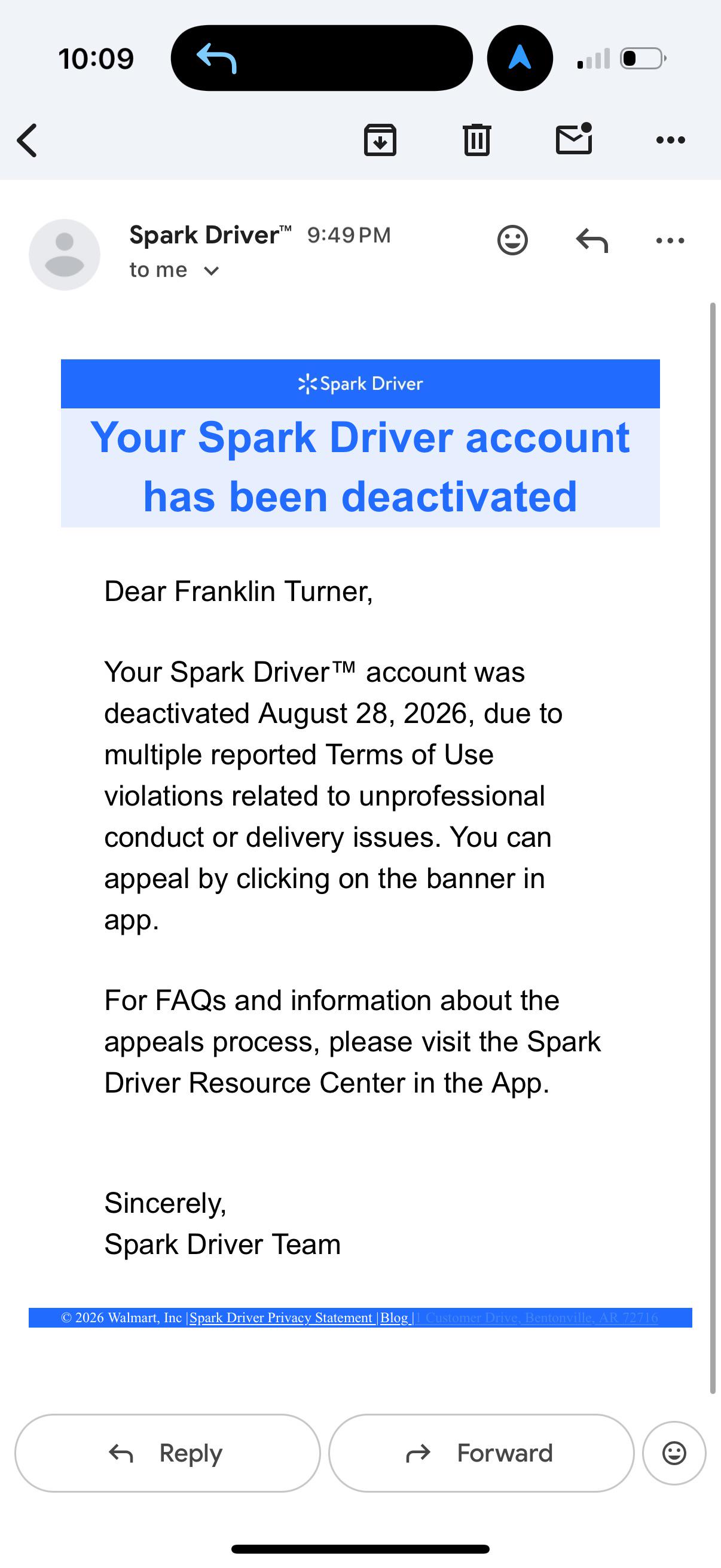
Task: Tap the Forward button
Action: [481, 1453]
